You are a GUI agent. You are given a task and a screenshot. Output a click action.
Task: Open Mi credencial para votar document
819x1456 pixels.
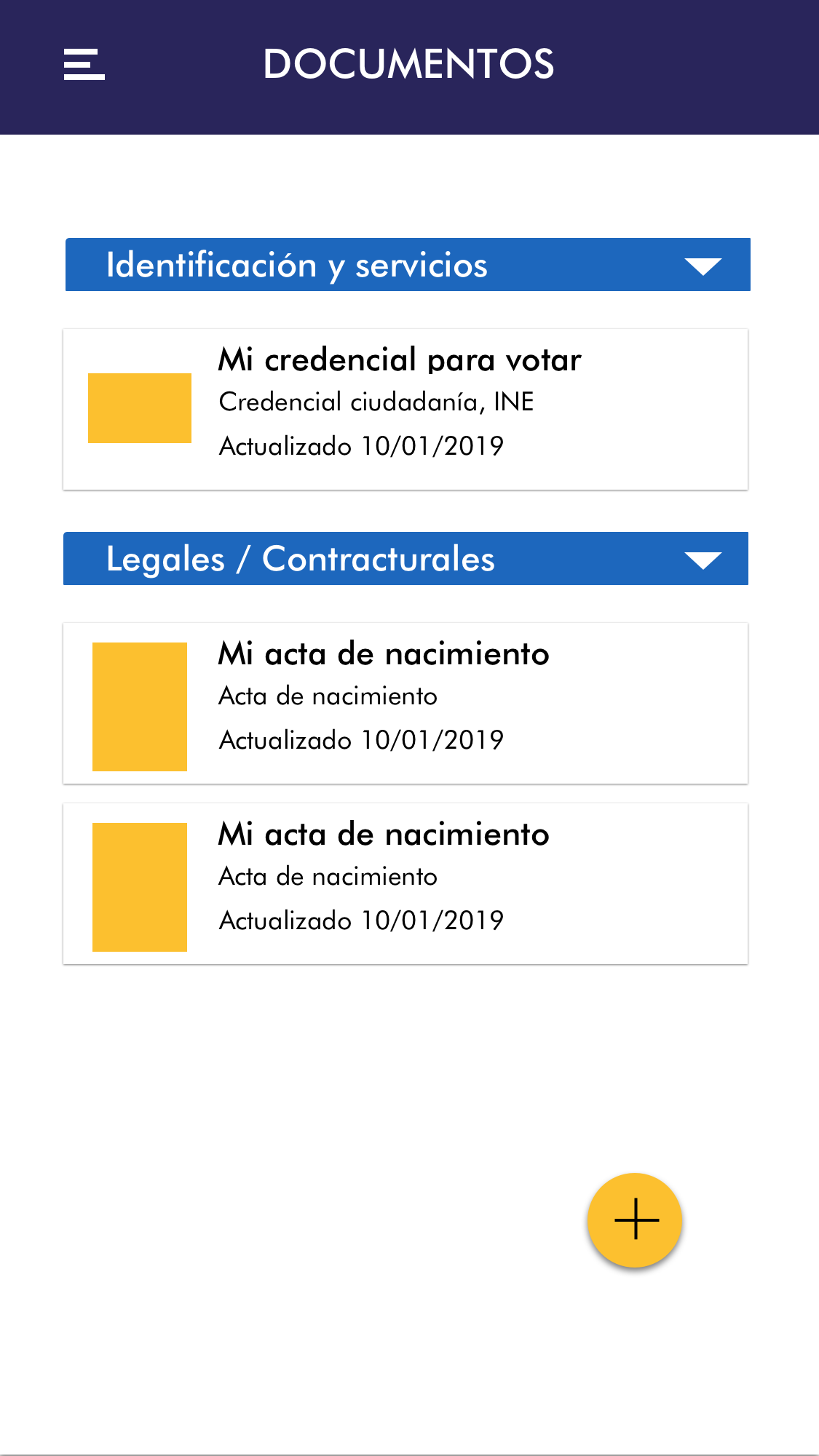tap(405, 409)
